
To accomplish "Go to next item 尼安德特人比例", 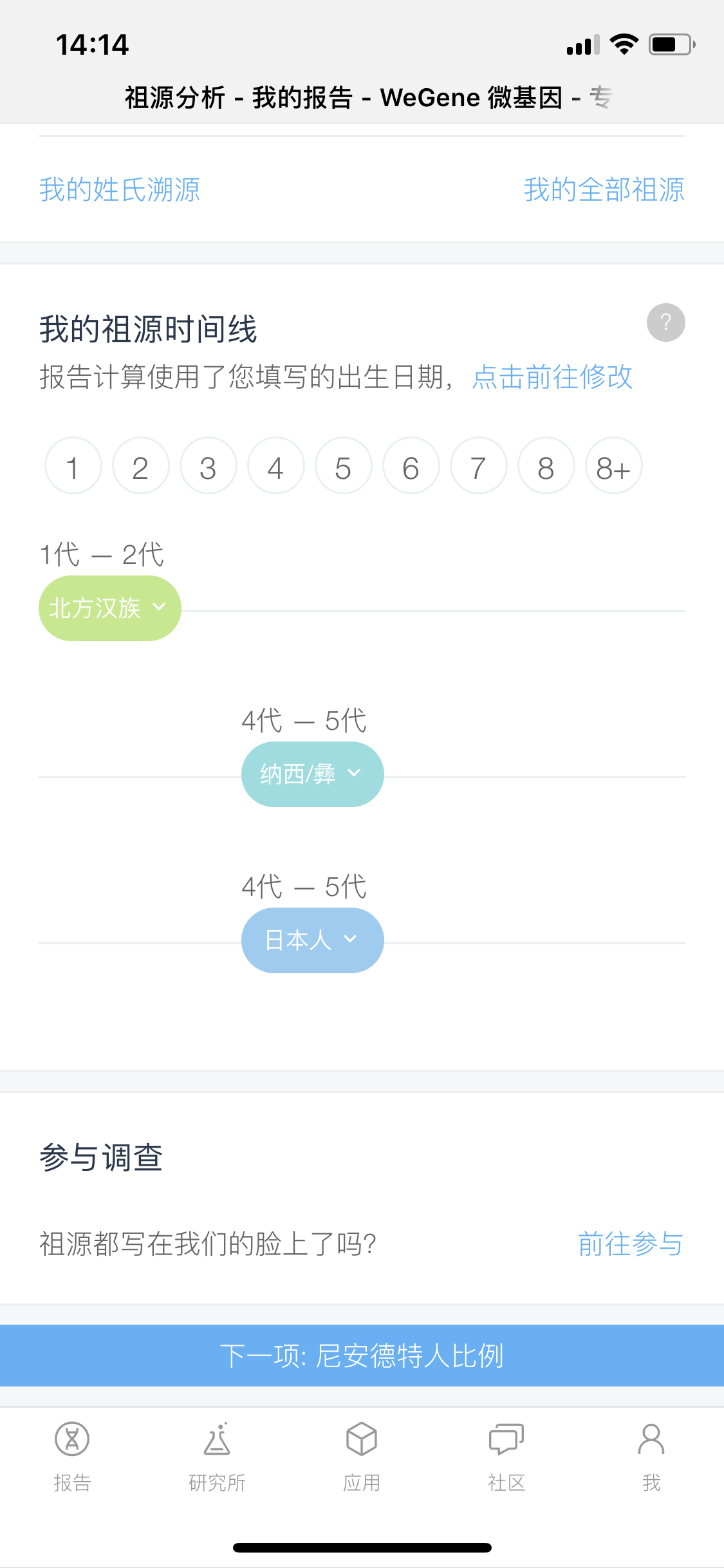I will (x=362, y=1356).
